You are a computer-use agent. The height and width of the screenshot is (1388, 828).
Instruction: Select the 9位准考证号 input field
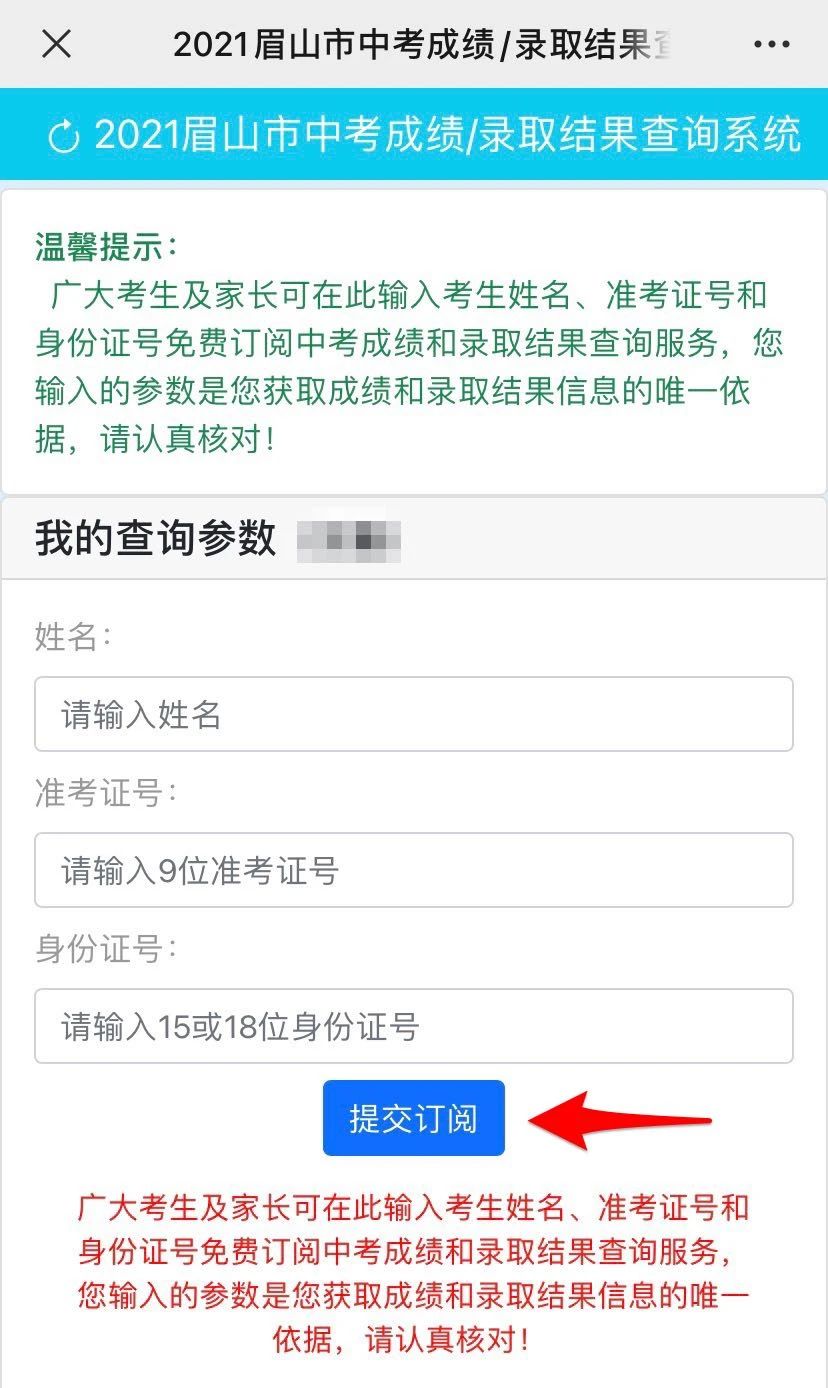coord(413,870)
